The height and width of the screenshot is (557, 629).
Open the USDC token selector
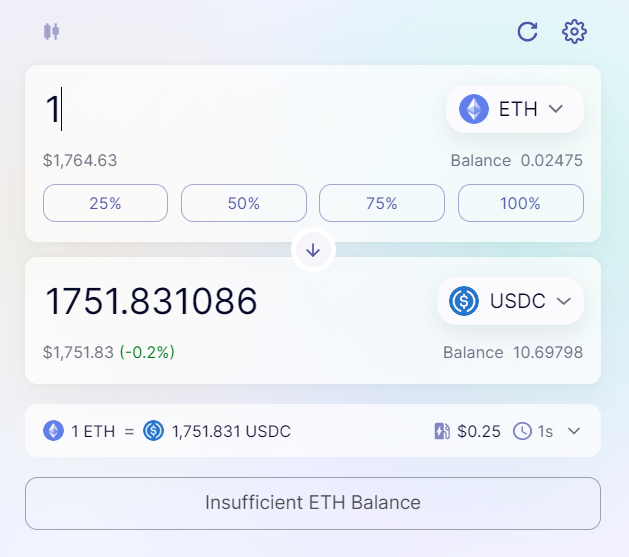point(510,300)
